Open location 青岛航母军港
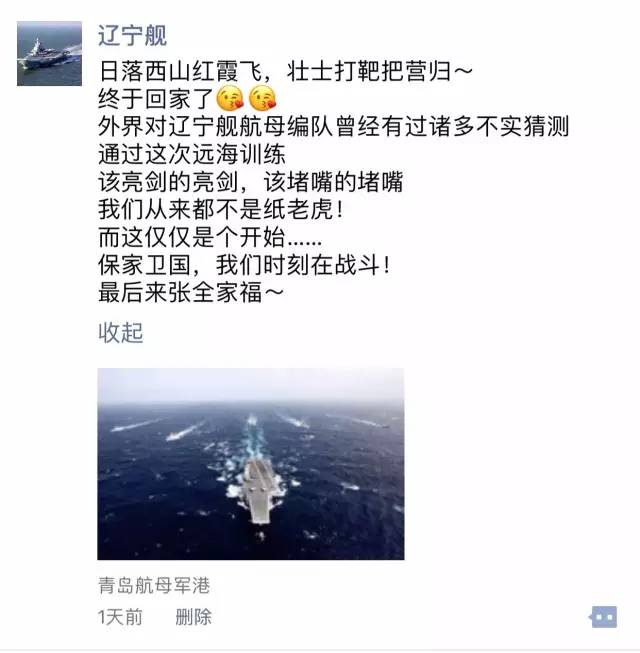Screen dimensions: 640x653 point(153,586)
